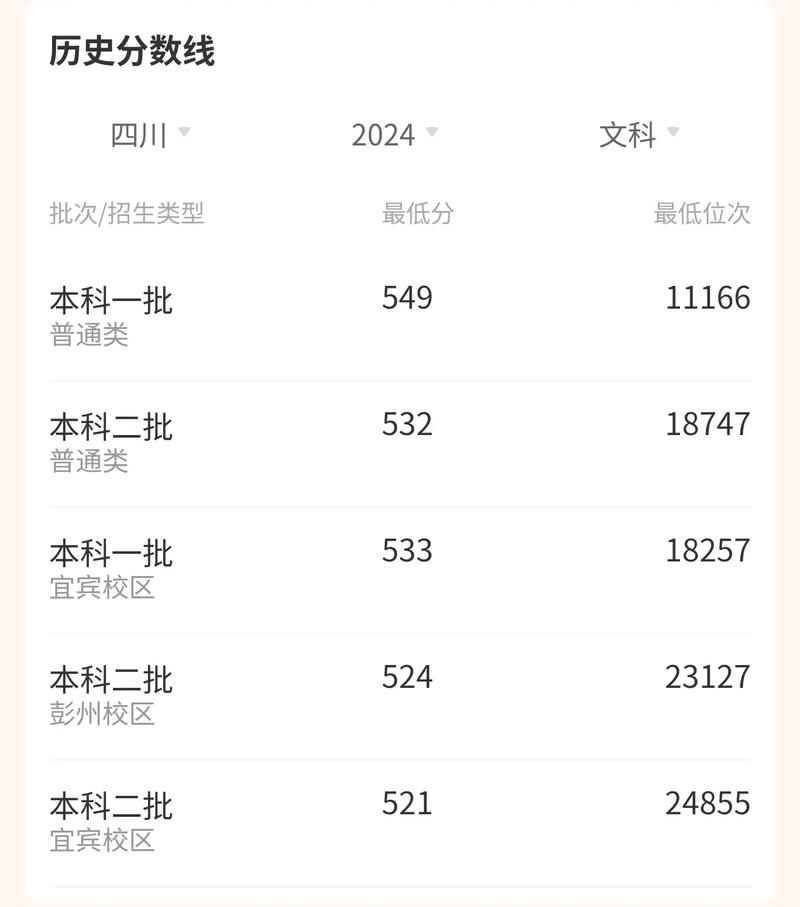This screenshot has height=907, width=800.
Task: Click the rank value 11166
Action: point(707,296)
